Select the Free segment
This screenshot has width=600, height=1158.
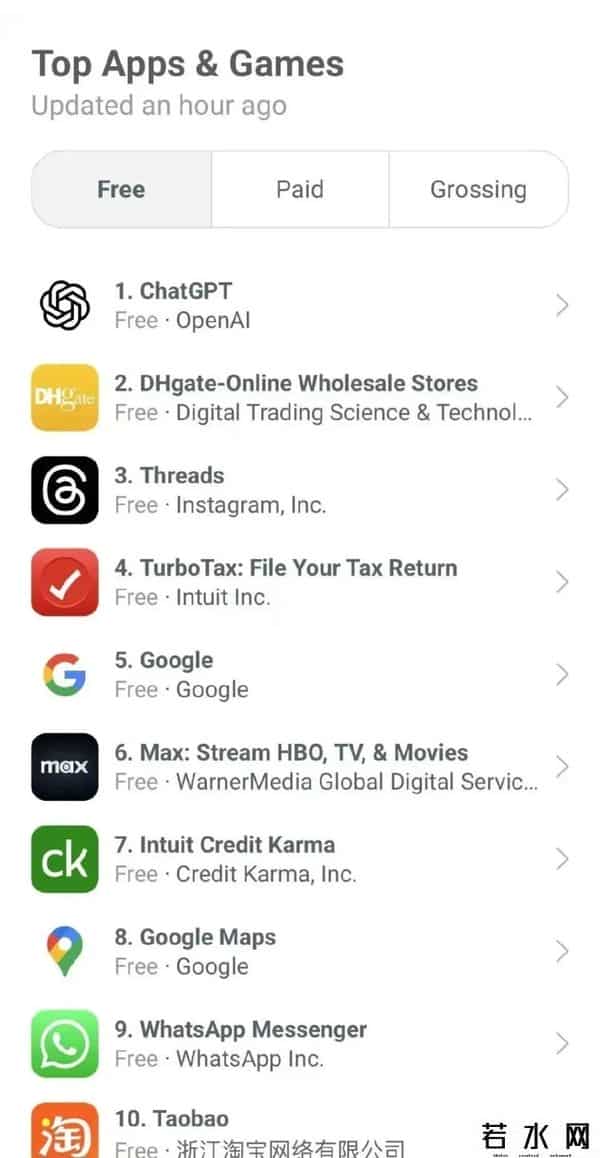pyautogui.click(x=121, y=189)
